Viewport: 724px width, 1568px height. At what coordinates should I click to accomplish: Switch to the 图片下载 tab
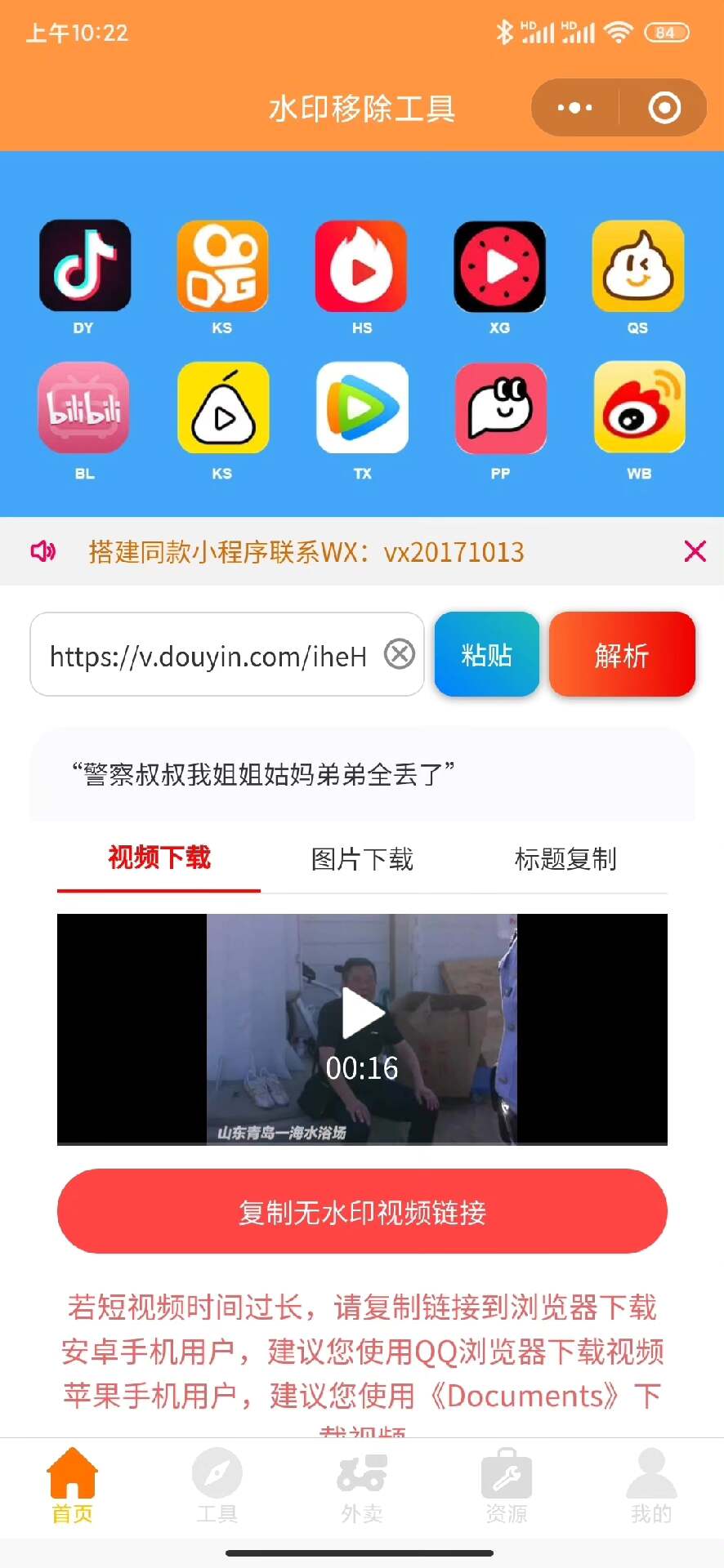(362, 859)
